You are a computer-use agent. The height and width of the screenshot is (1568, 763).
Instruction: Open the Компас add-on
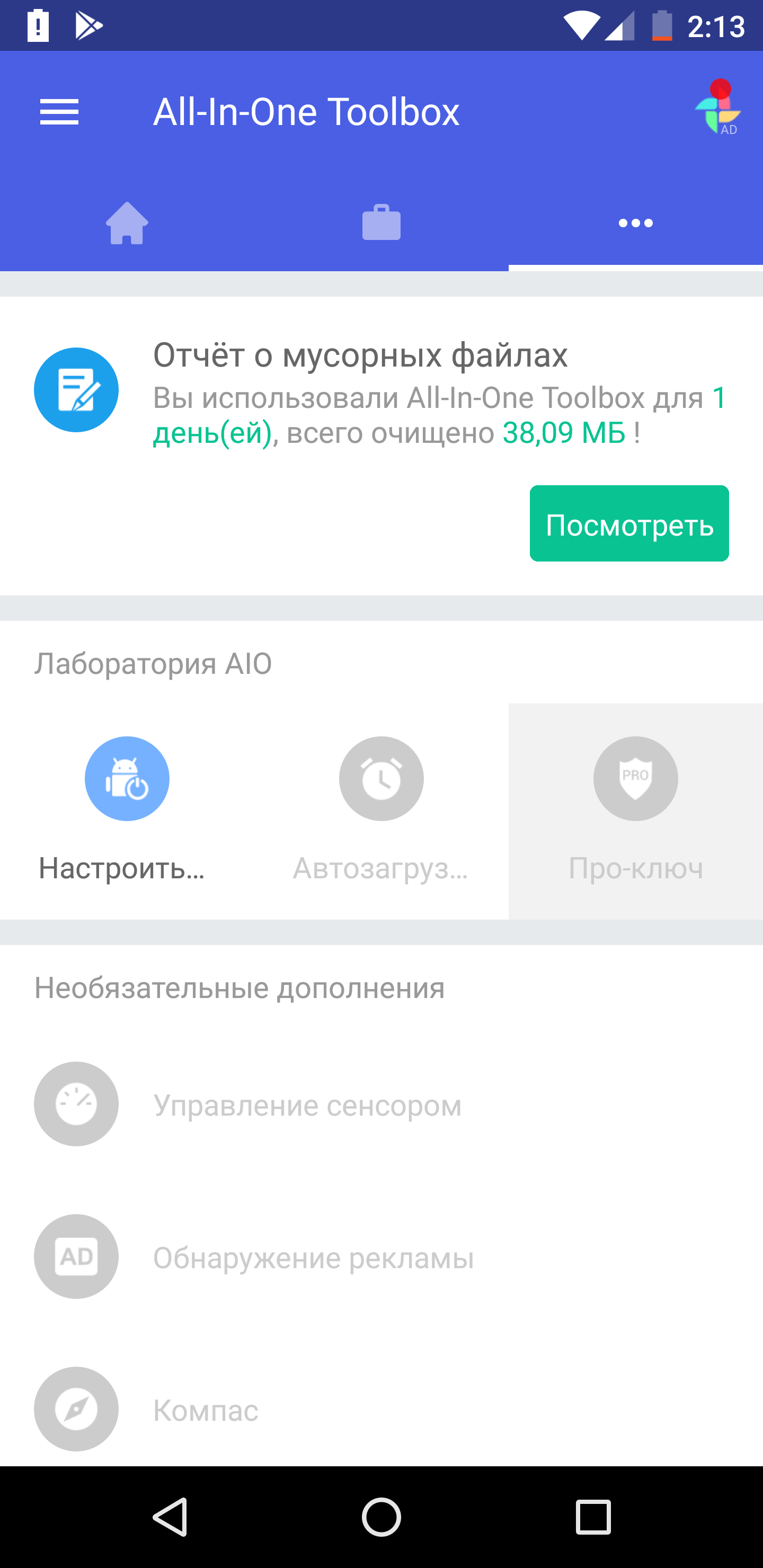[x=205, y=1410]
